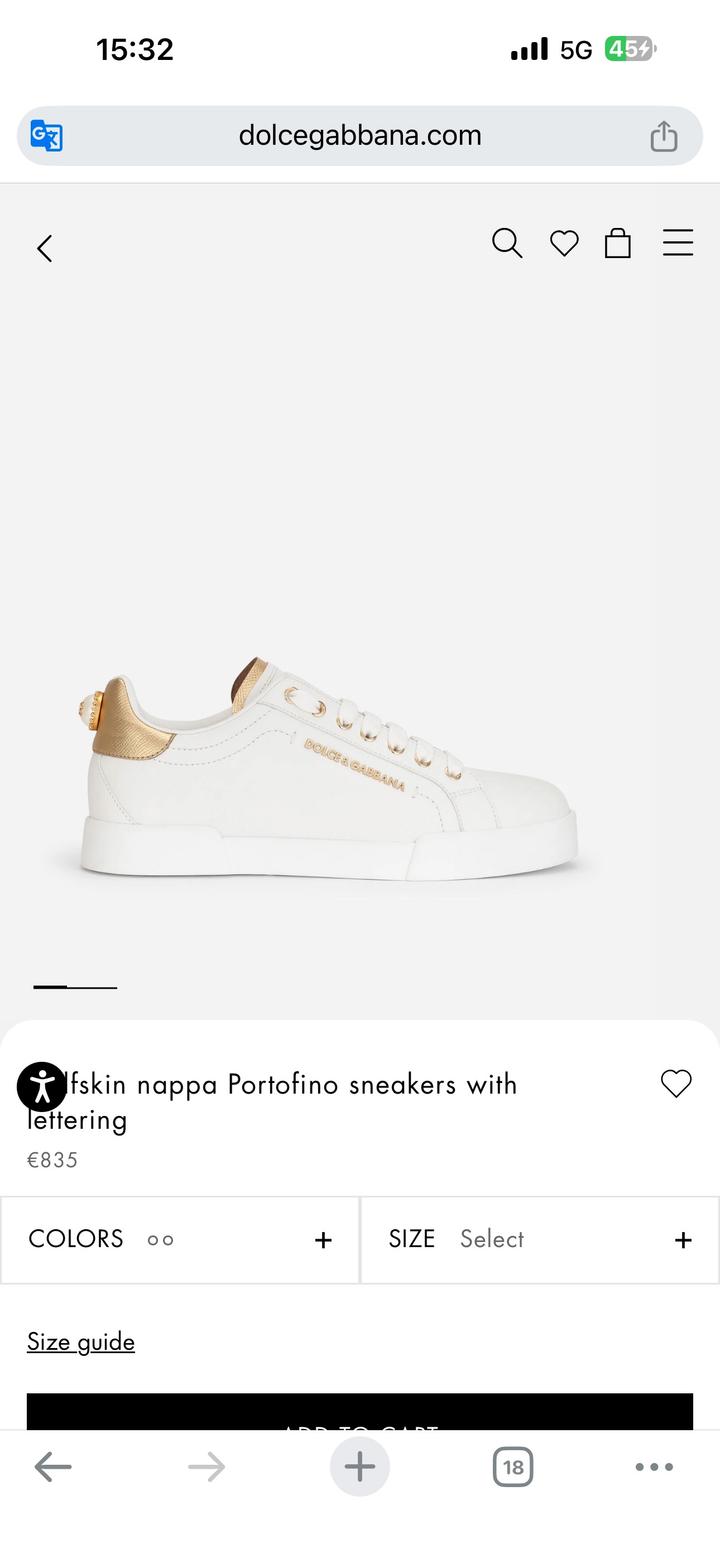Share this page from the address bar

click(x=664, y=136)
